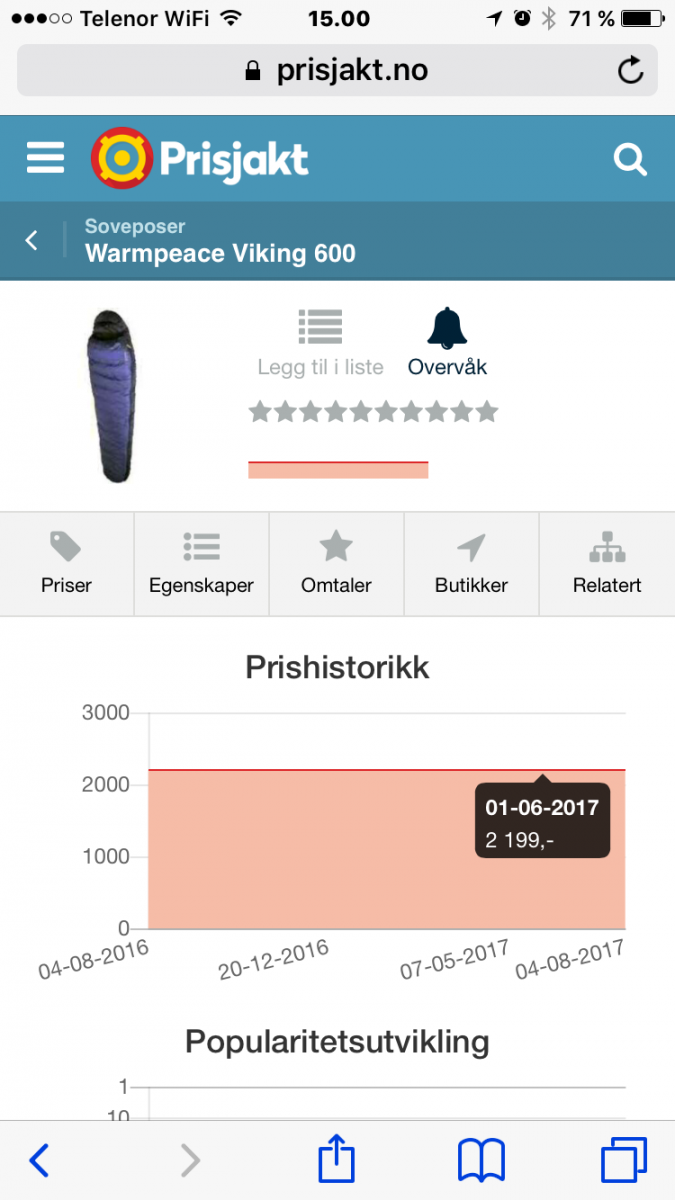This screenshot has height=1200, width=675.
Task: Add product to a list
Action: (320, 343)
